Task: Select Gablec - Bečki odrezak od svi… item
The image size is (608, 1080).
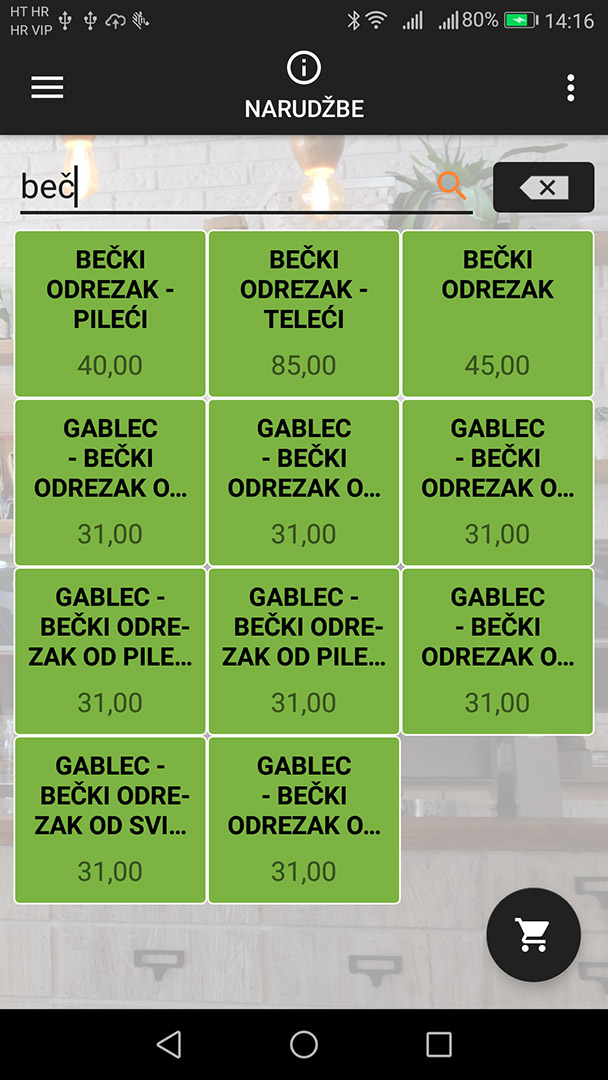Action: coord(110,820)
